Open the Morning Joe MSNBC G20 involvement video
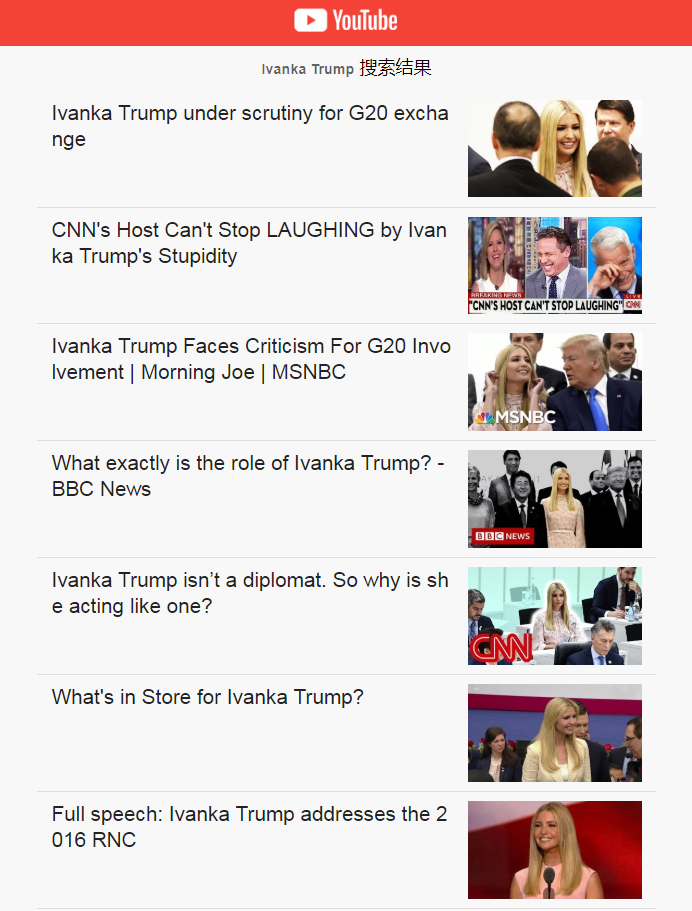This screenshot has width=692, height=911. pyautogui.click(x=251, y=359)
